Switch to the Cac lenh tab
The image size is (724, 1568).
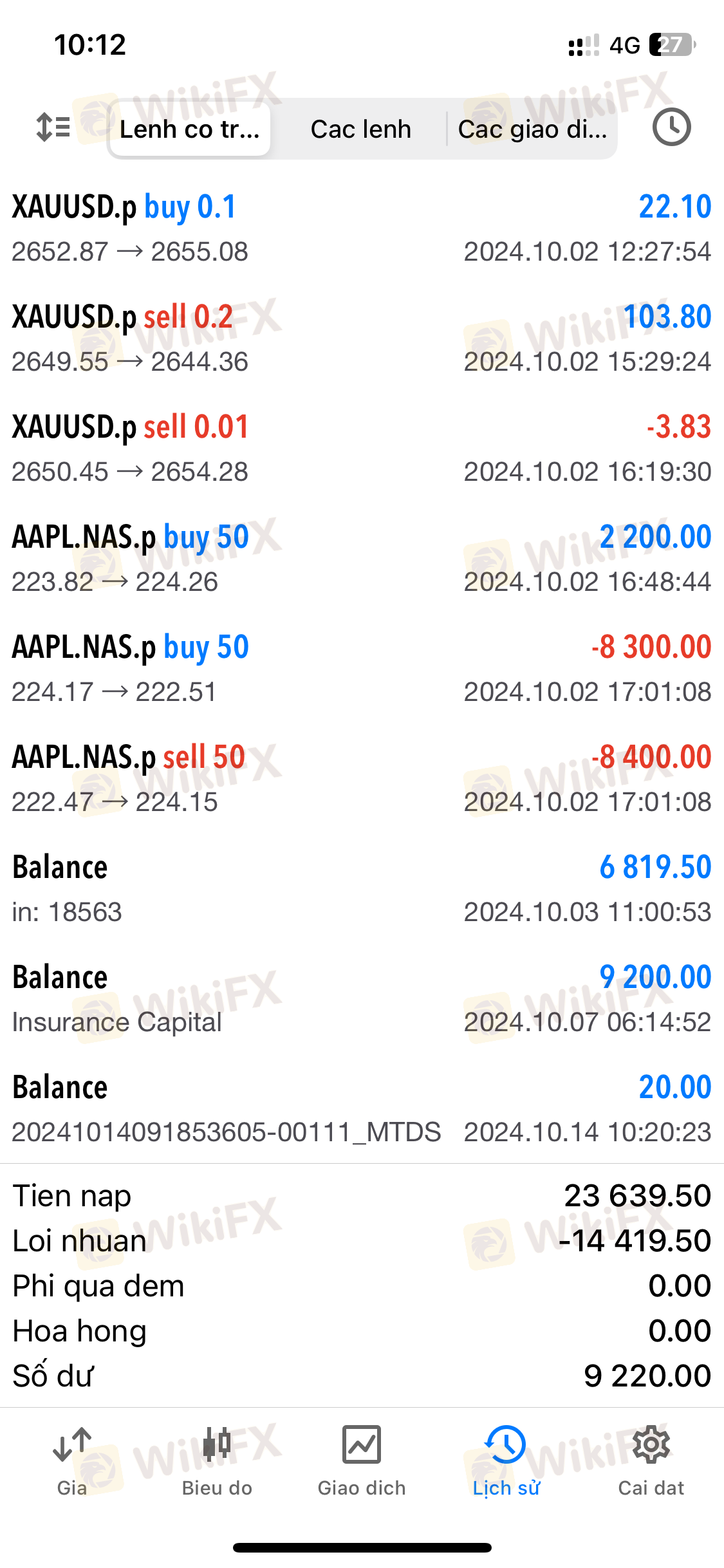(360, 129)
